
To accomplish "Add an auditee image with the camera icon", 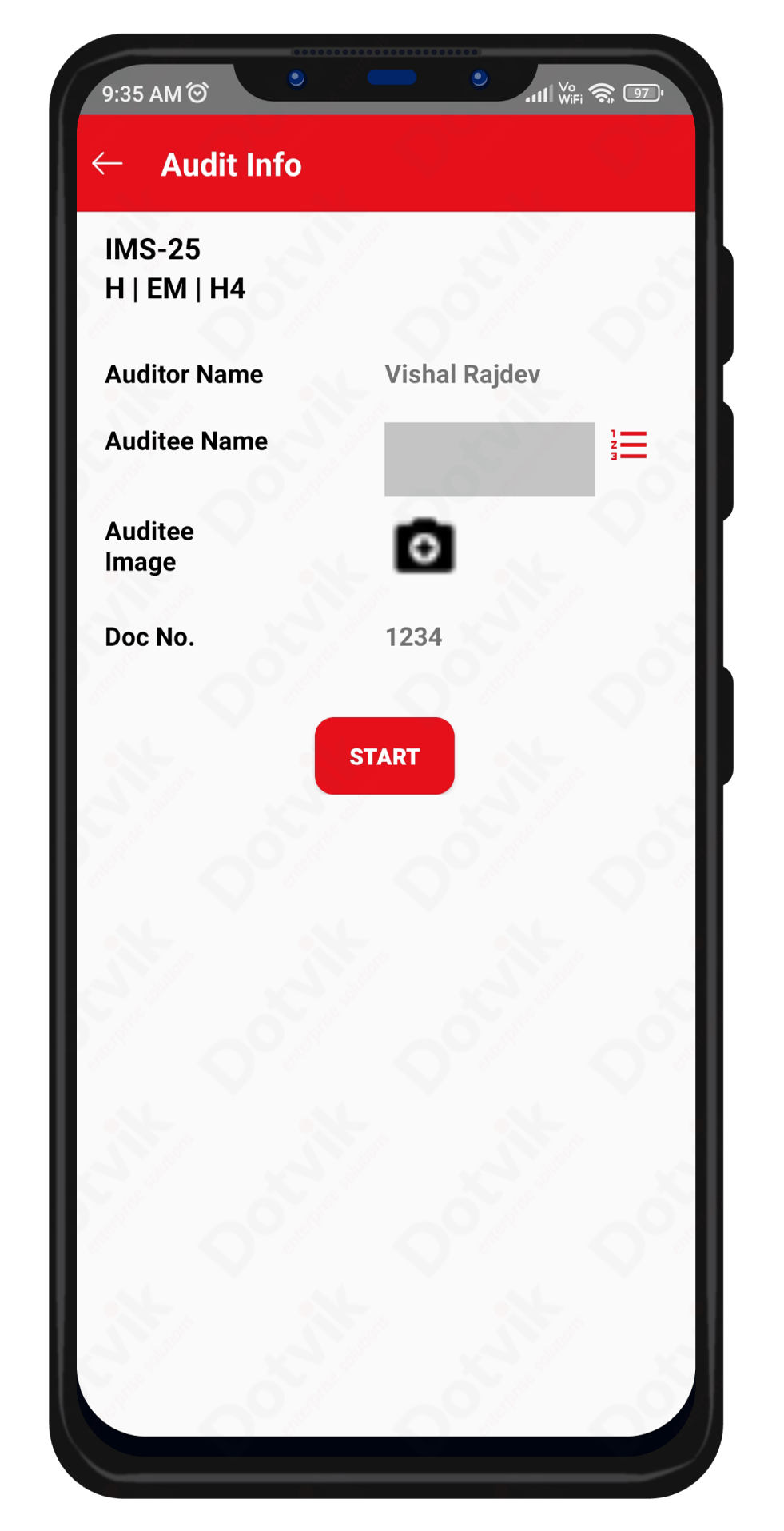I will click(x=424, y=547).
